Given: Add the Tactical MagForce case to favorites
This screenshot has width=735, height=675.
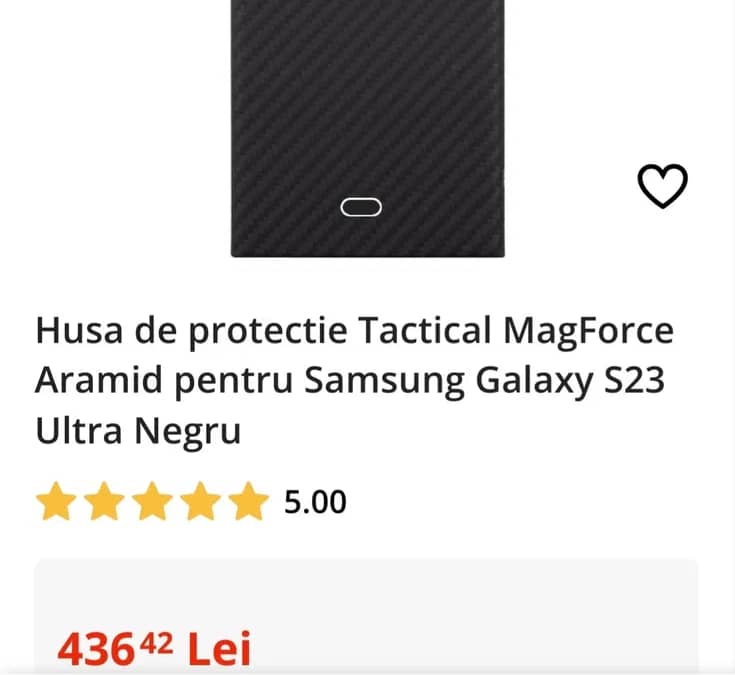Looking at the screenshot, I should point(662,186).
